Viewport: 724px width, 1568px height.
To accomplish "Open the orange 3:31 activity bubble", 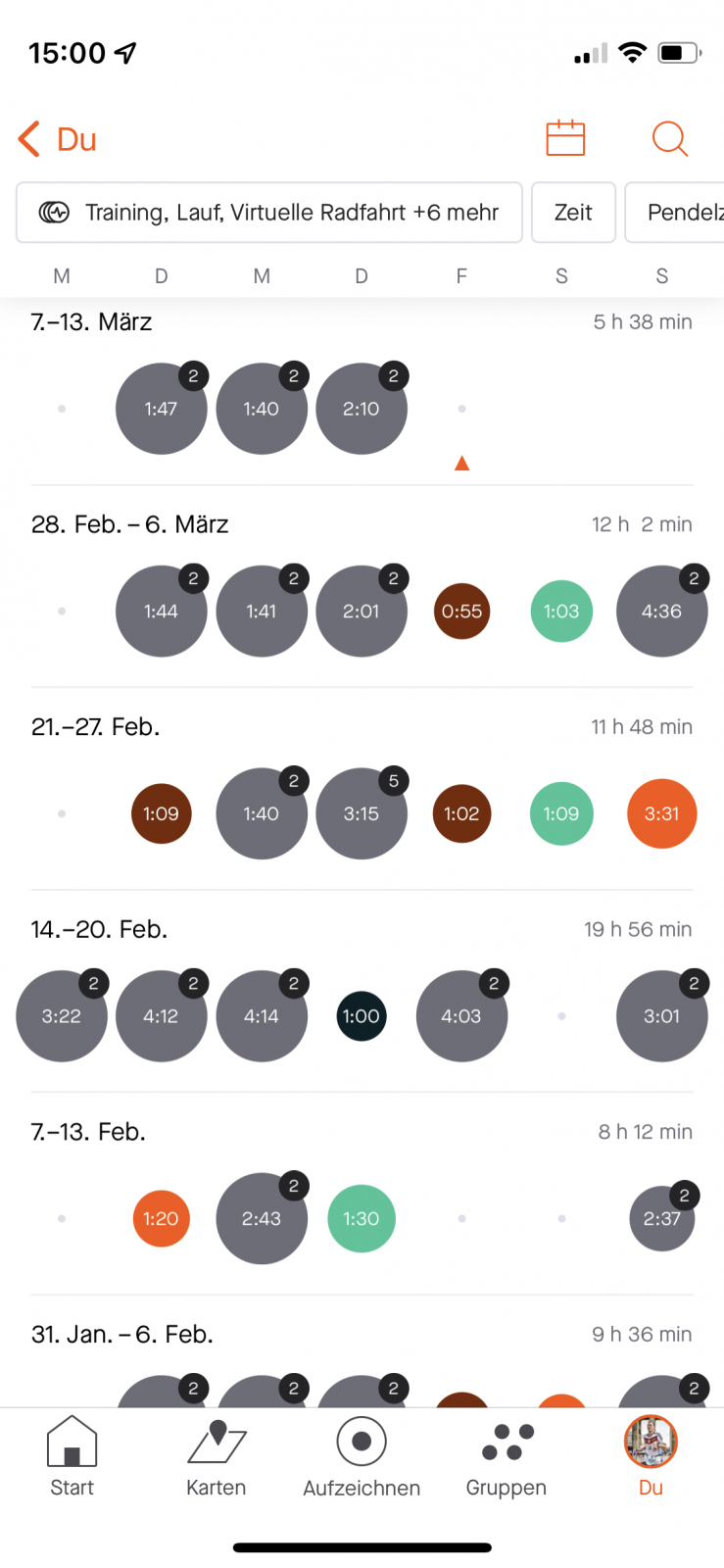I will pos(661,813).
